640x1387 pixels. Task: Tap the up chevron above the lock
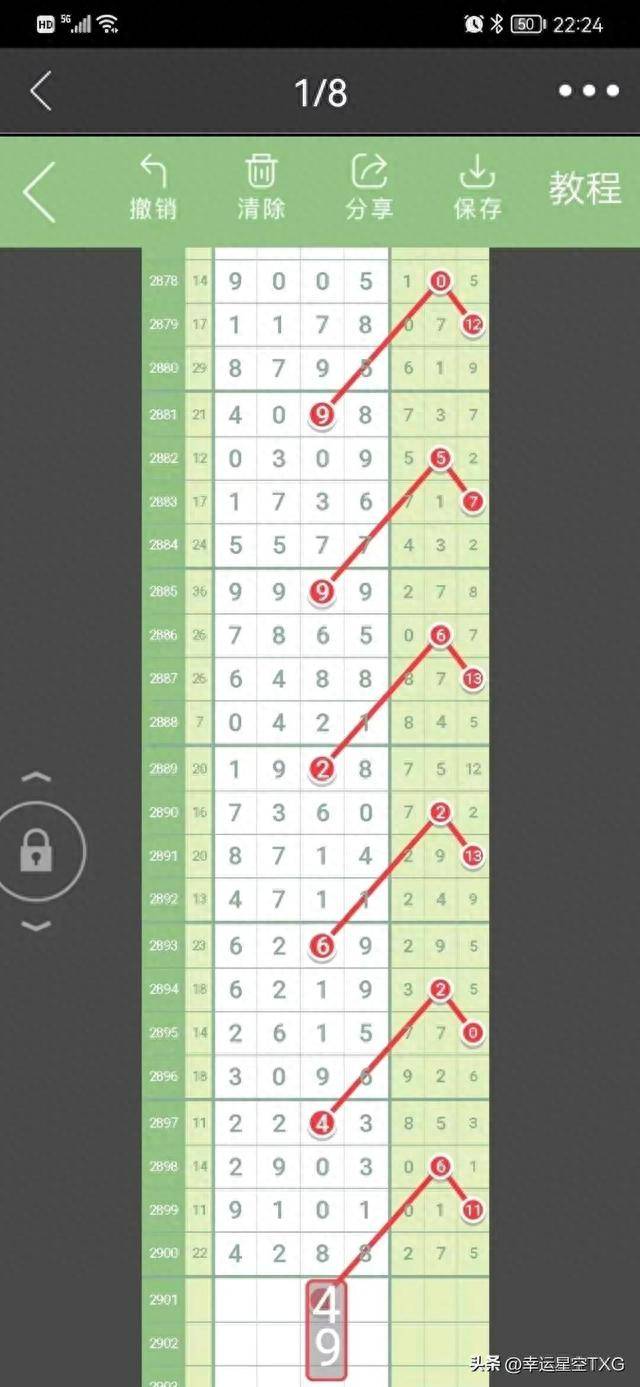pyautogui.click(x=36, y=777)
